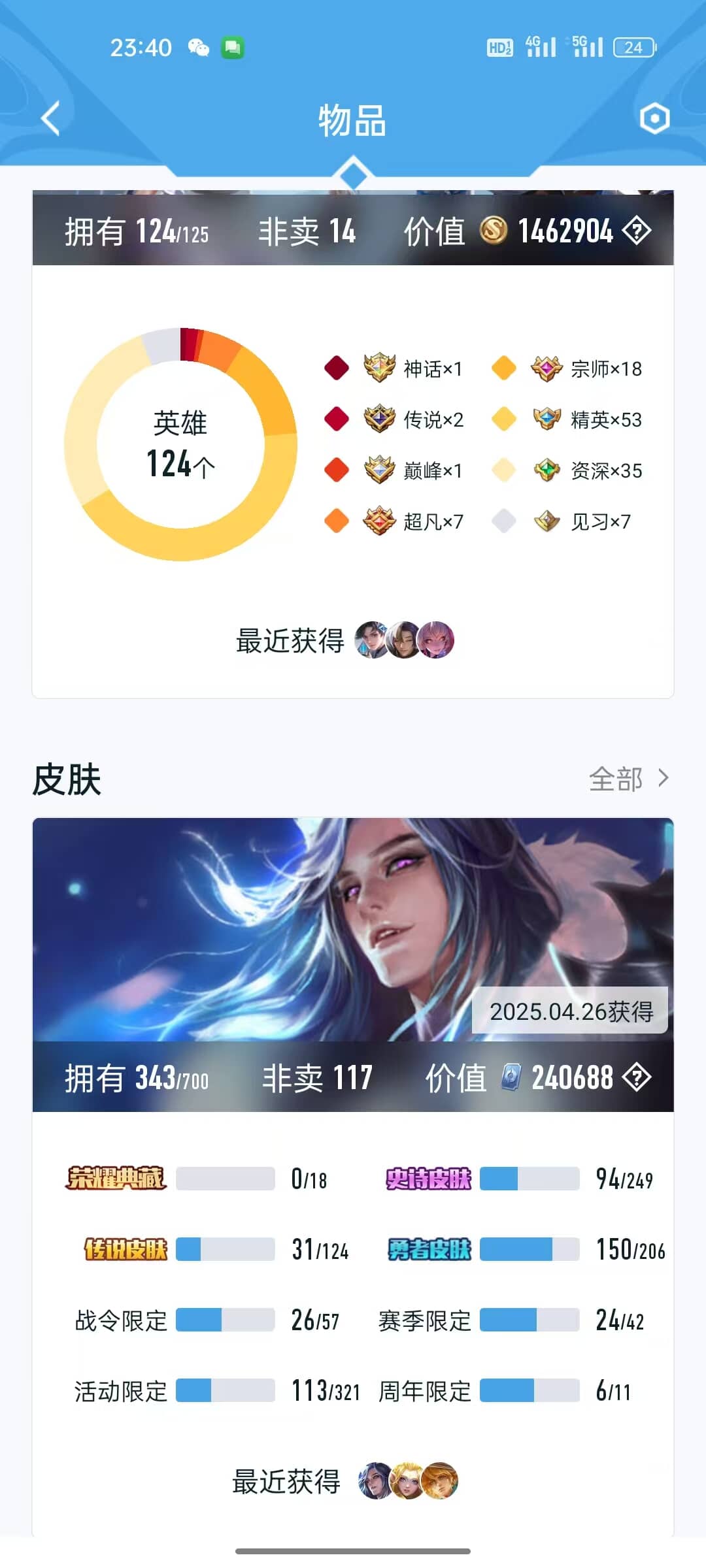This screenshot has height=1568, width=706.
Task: Open the hexagon settings icon
Action: pos(654,118)
